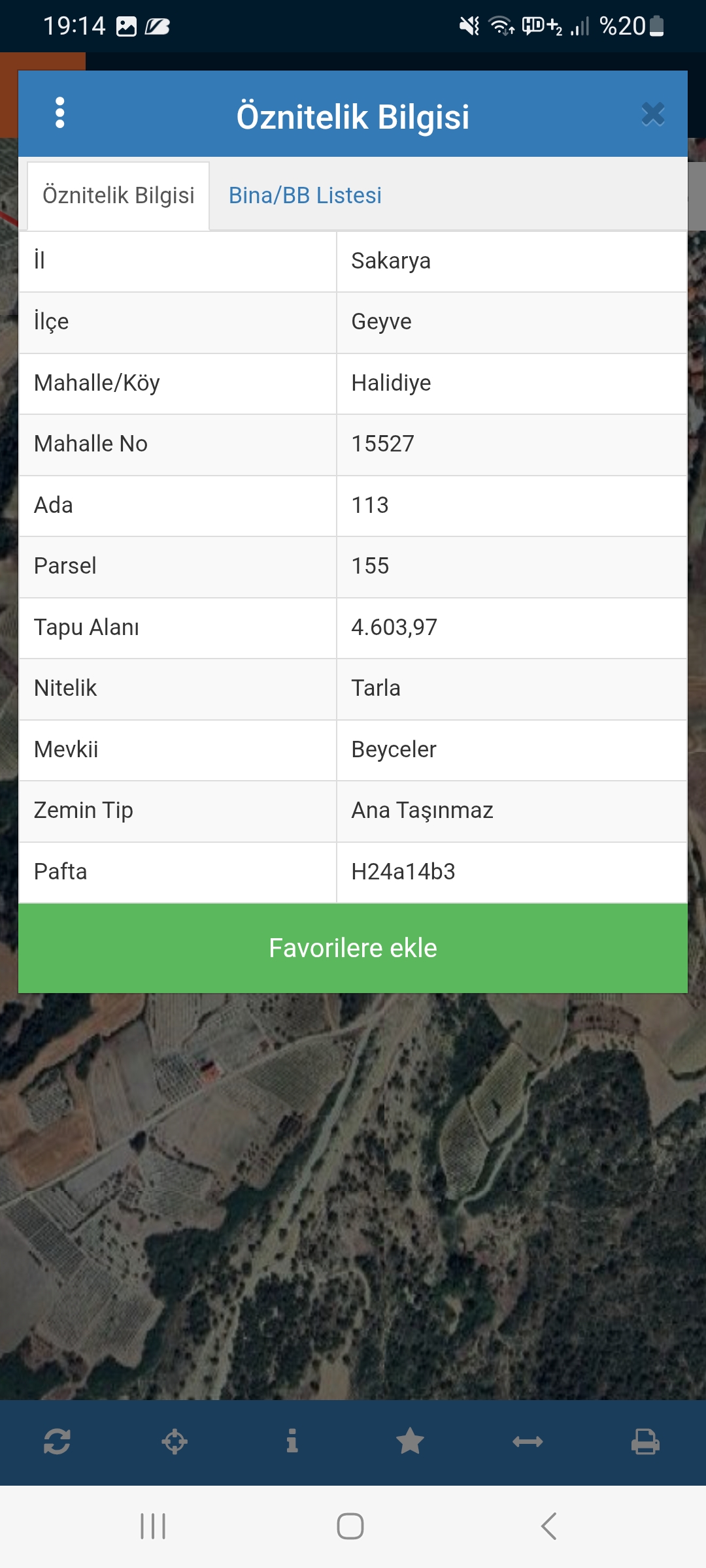Open the info tool in the bottom toolbar
This screenshot has height=1568, width=706.
292,1441
